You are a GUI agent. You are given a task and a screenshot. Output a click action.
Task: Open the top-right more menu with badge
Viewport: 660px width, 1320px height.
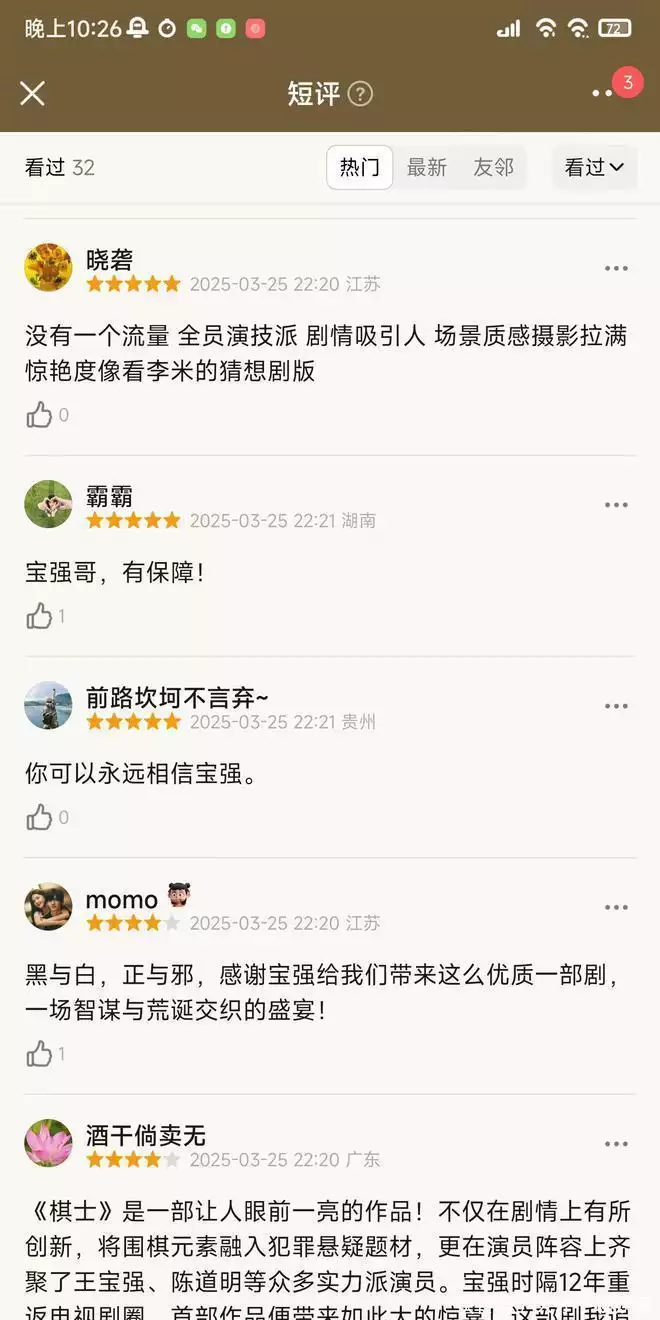(x=603, y=93)
